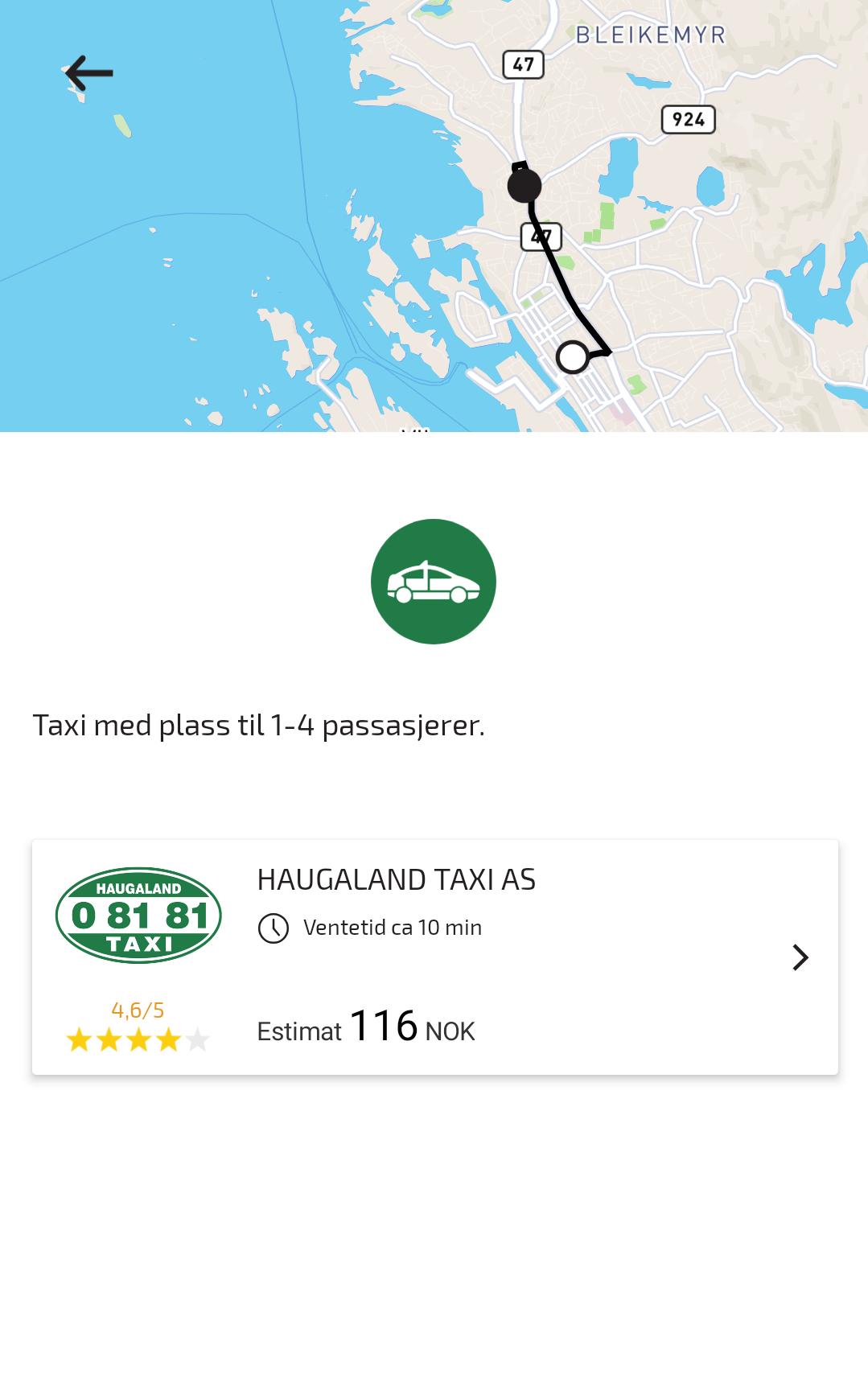This screenshot has width=868, height=1391.
Task: Click the clock icon next to Ventetid
Action: pyautogui.click(x=273, y=927)
